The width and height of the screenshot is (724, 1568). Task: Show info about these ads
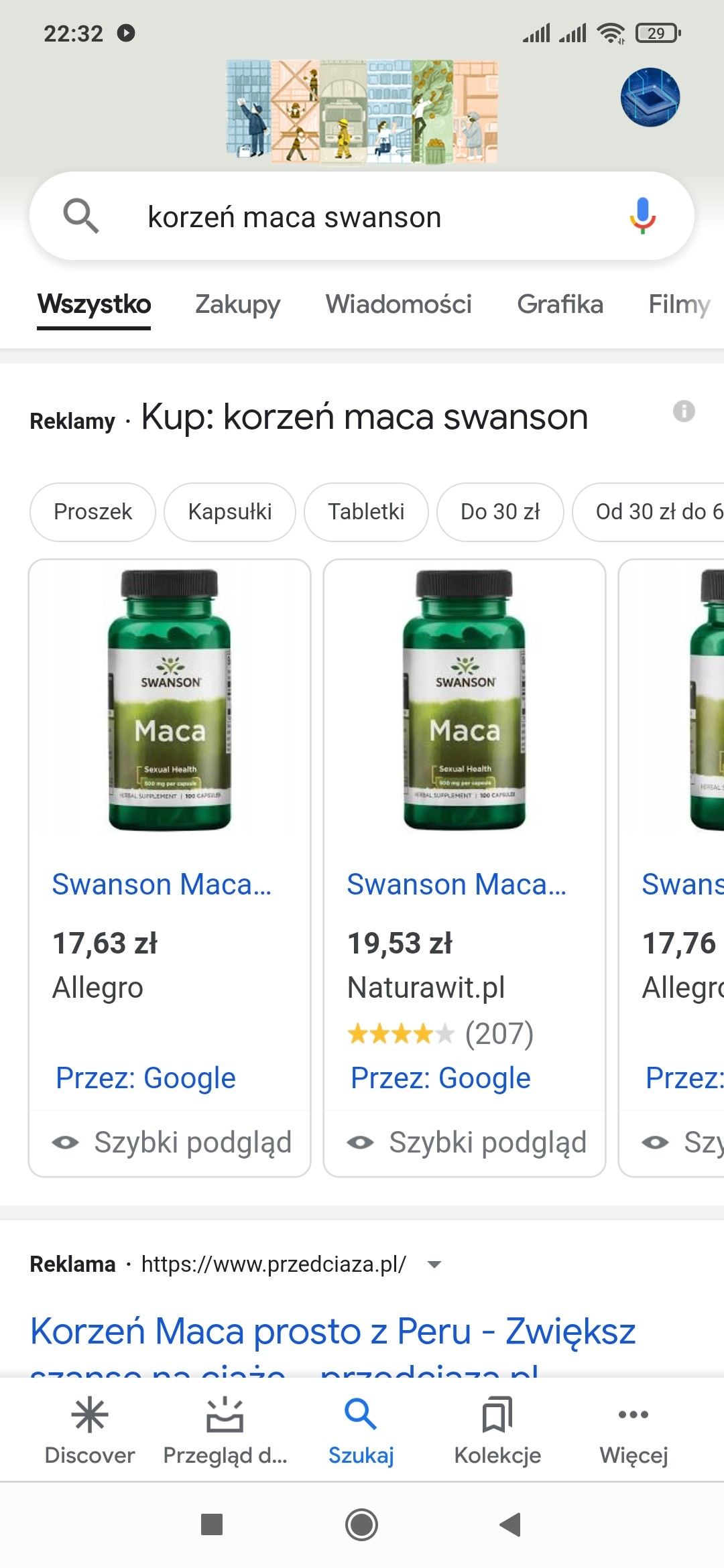(684, 411)
